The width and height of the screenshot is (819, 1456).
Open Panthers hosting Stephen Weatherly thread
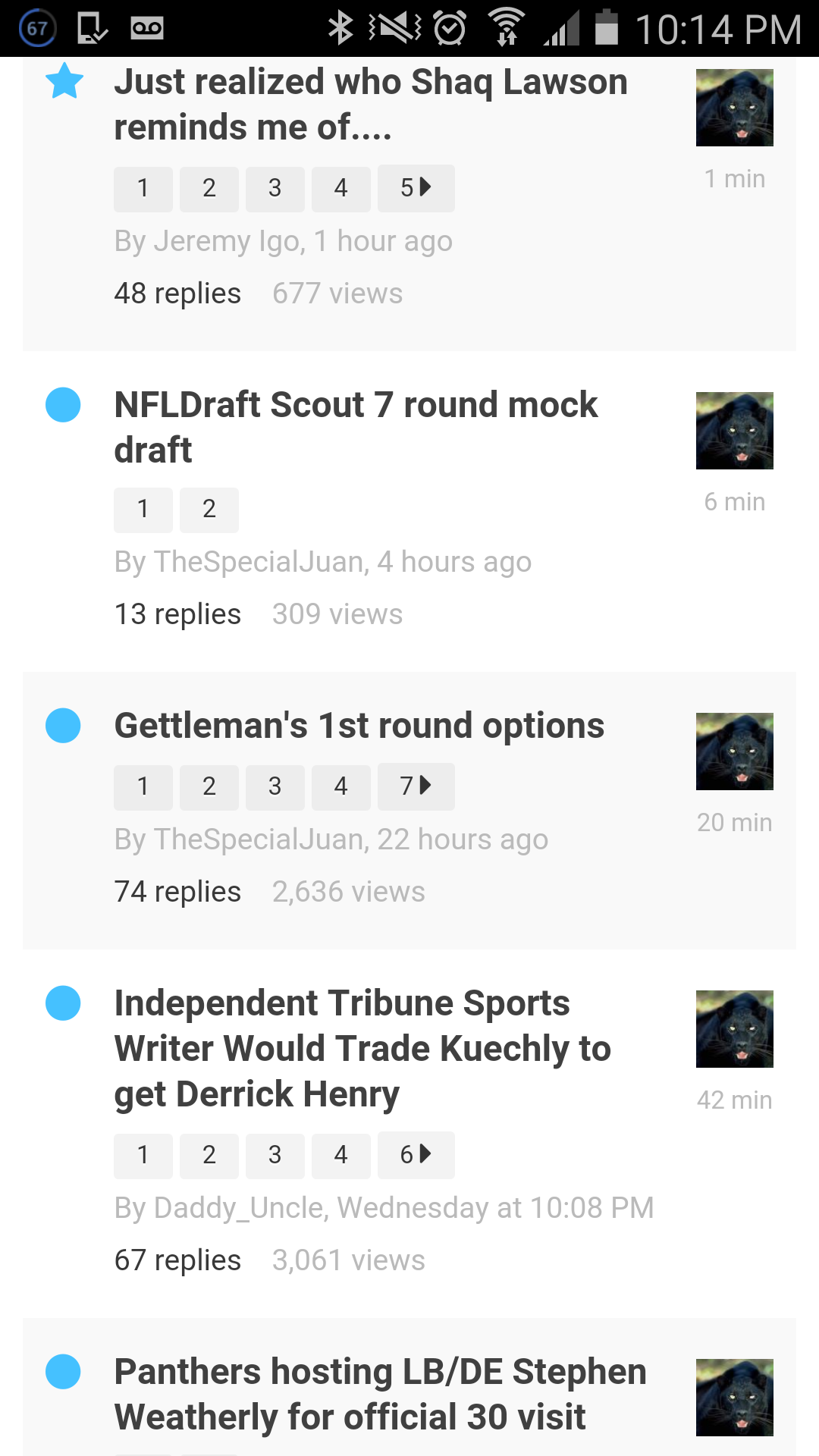pos(381,1394)
